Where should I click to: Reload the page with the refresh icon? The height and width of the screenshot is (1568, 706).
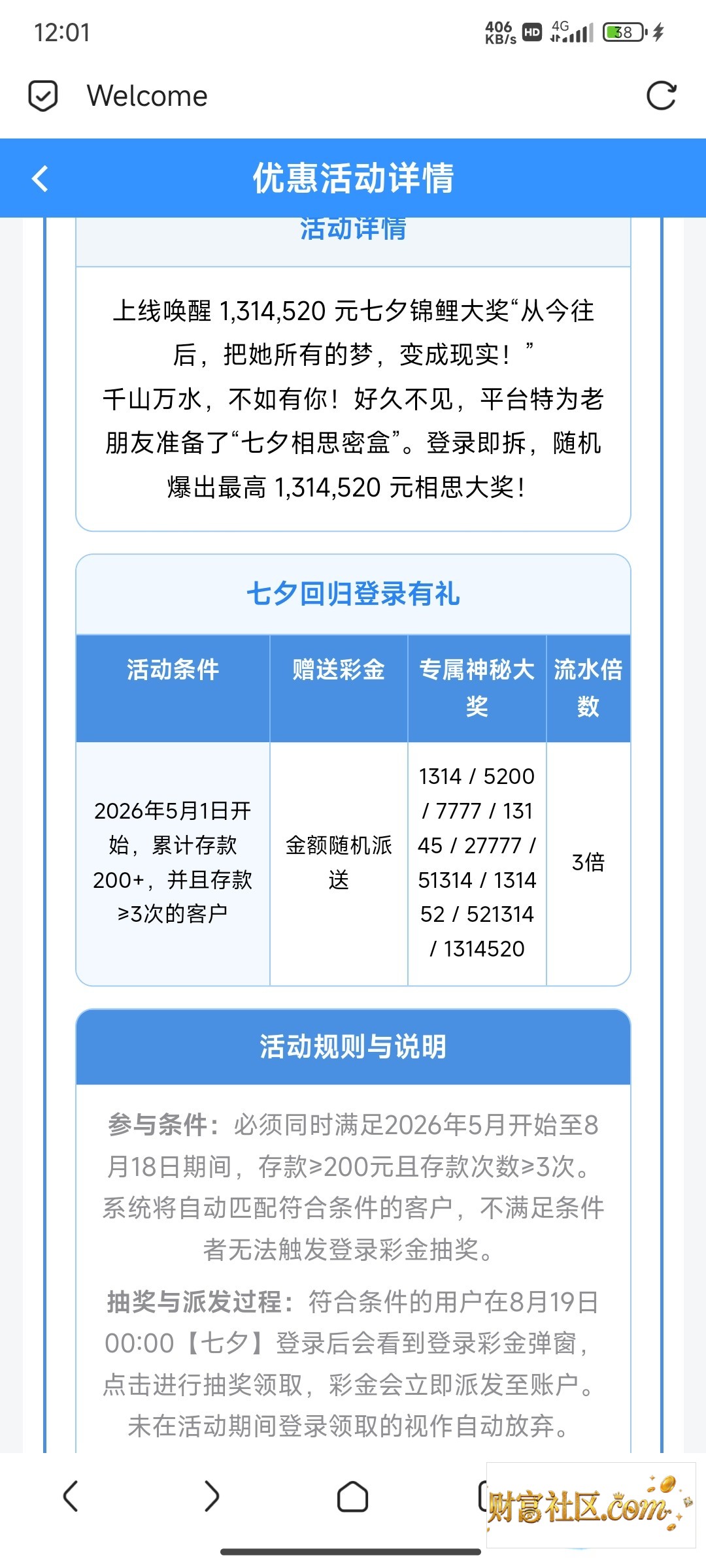661,96
